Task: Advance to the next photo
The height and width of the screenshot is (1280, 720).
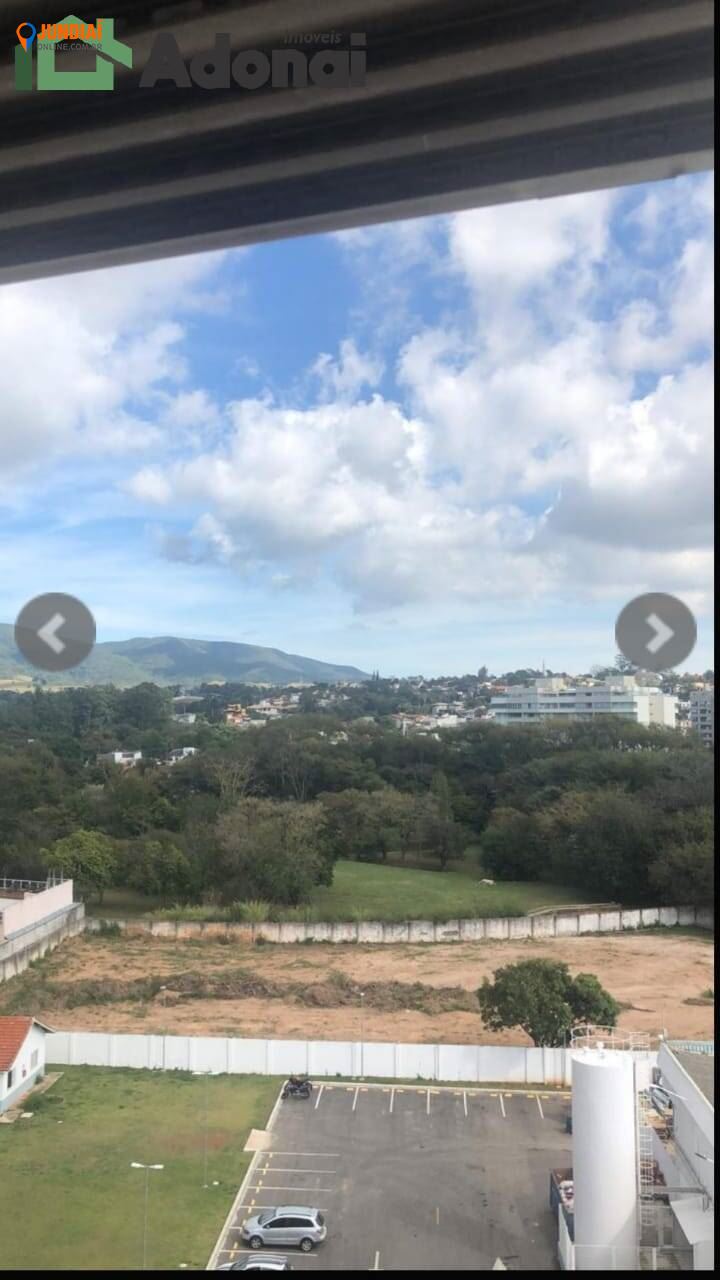Action: pyautogui.click(x=656, y=632)
